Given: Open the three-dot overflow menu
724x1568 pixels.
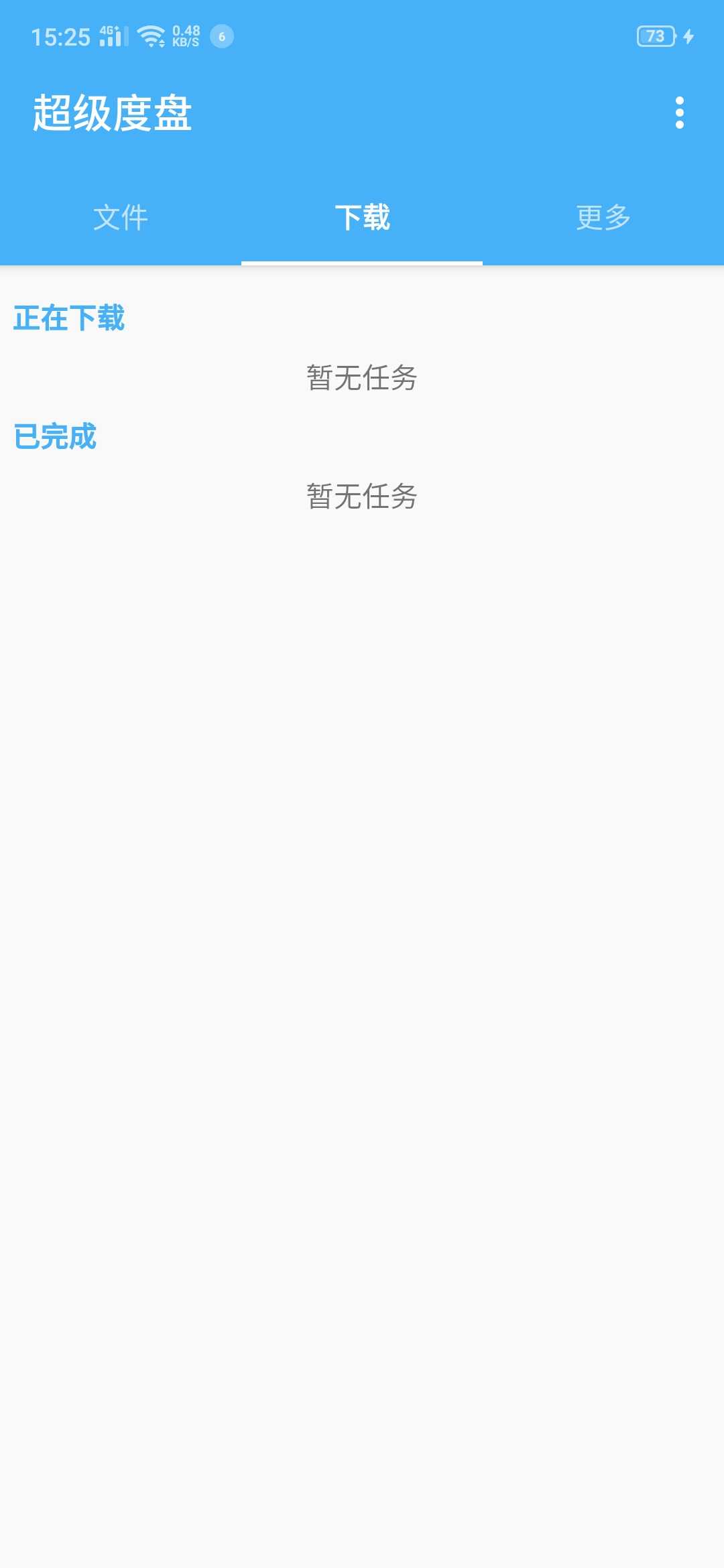Looking at the screenshot, I should point(679,113).
